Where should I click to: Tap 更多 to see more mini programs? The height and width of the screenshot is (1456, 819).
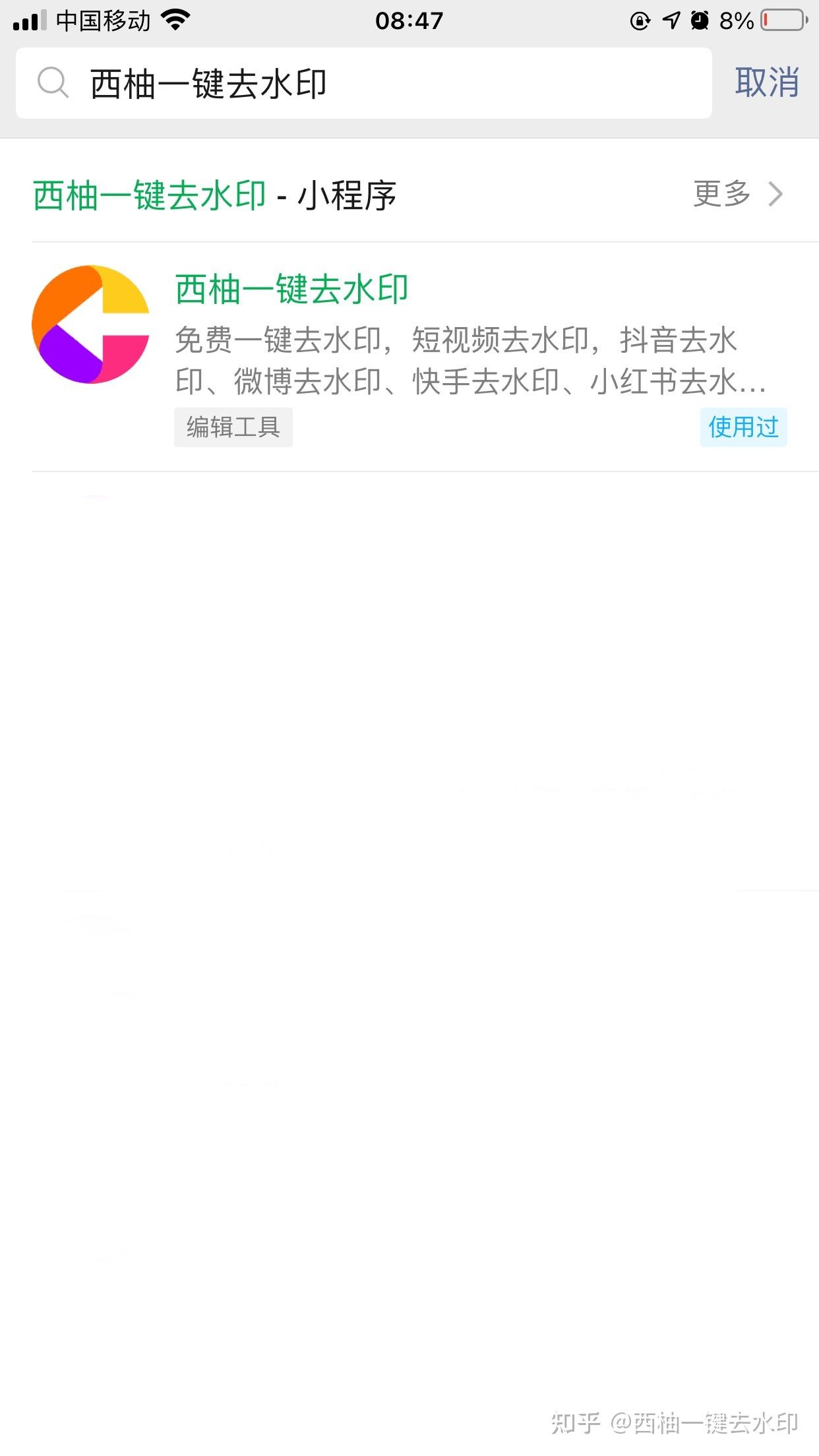coord(720,193)
